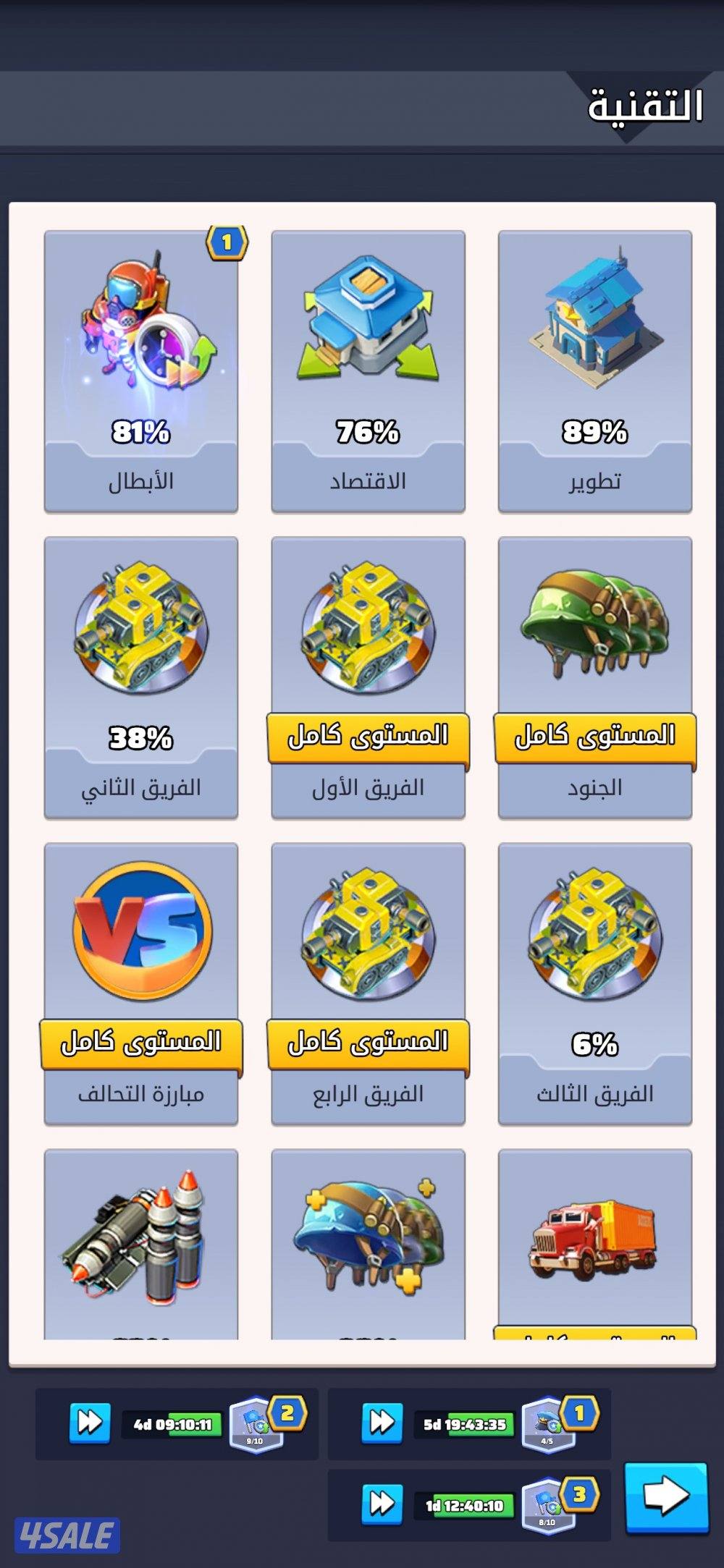The width and height of the screenshot is (724, 1568).
Task: Select the الجنود helmet research icon
Action: (x=595, y=630)
